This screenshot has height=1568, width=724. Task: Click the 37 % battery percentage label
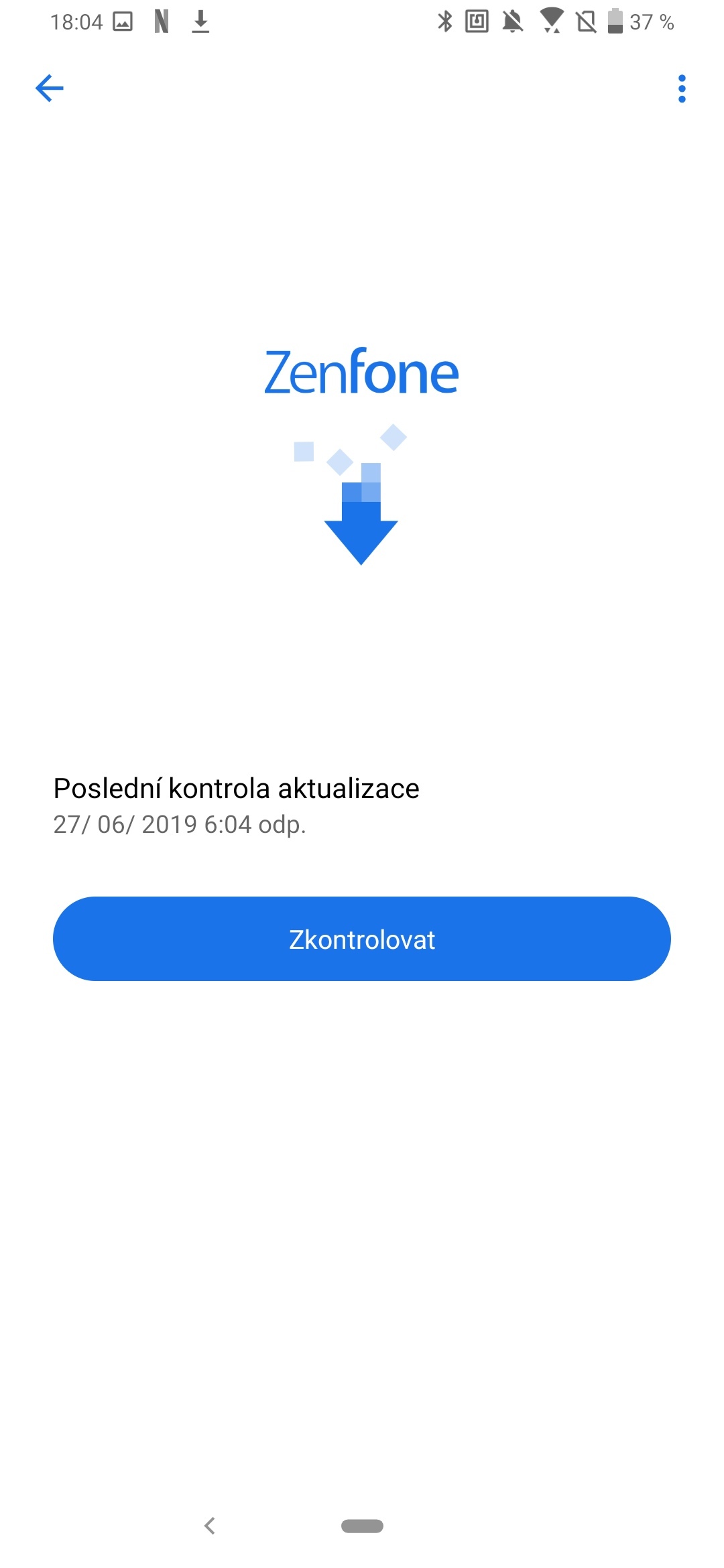(x=651, y=23)
